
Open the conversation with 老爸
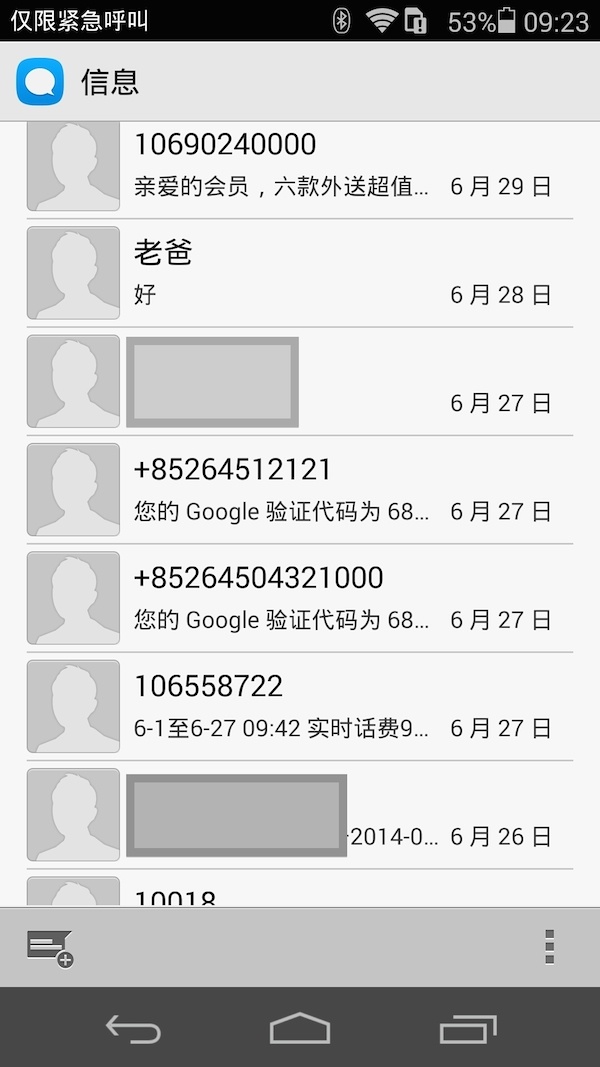tap(300, 273)
